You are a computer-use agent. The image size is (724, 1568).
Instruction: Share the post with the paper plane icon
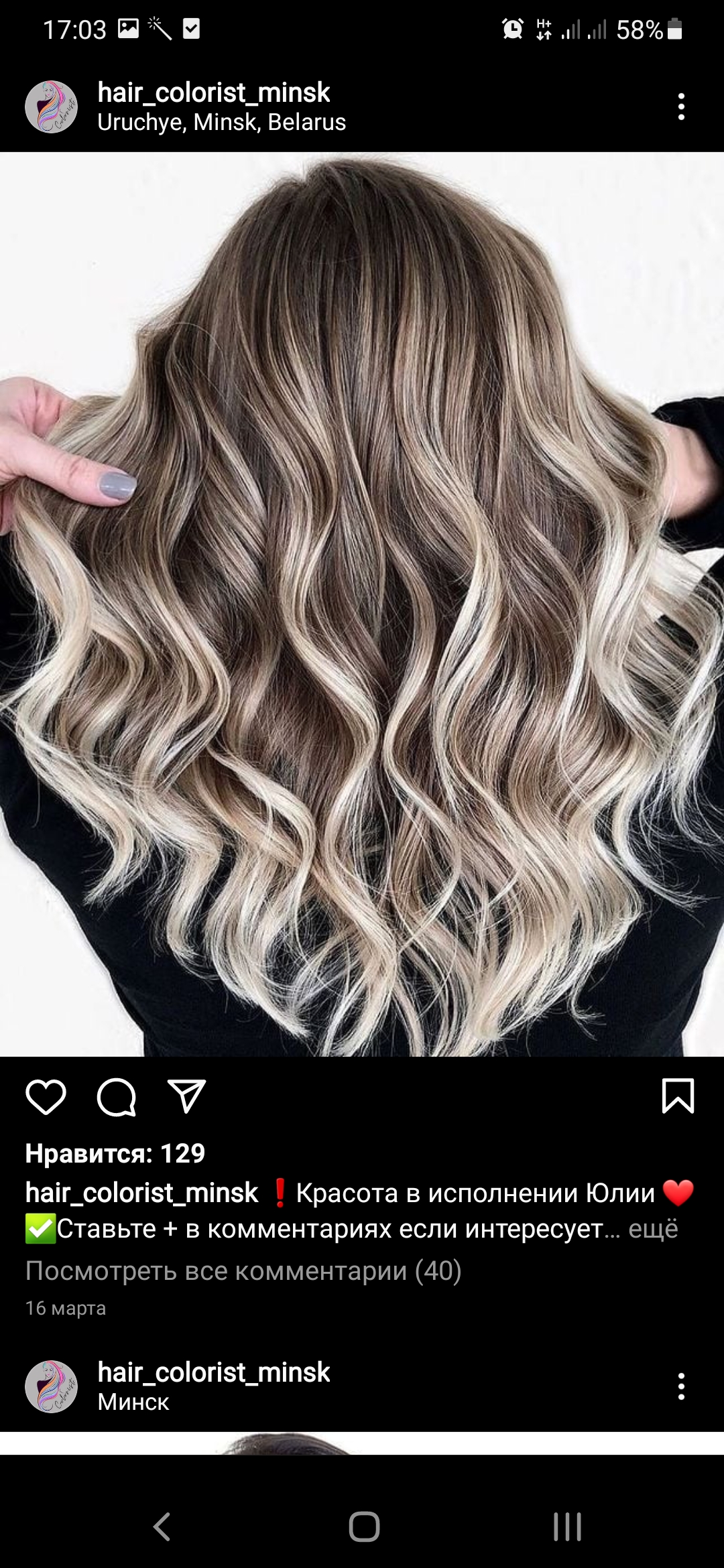click(x=186, y=1097)
